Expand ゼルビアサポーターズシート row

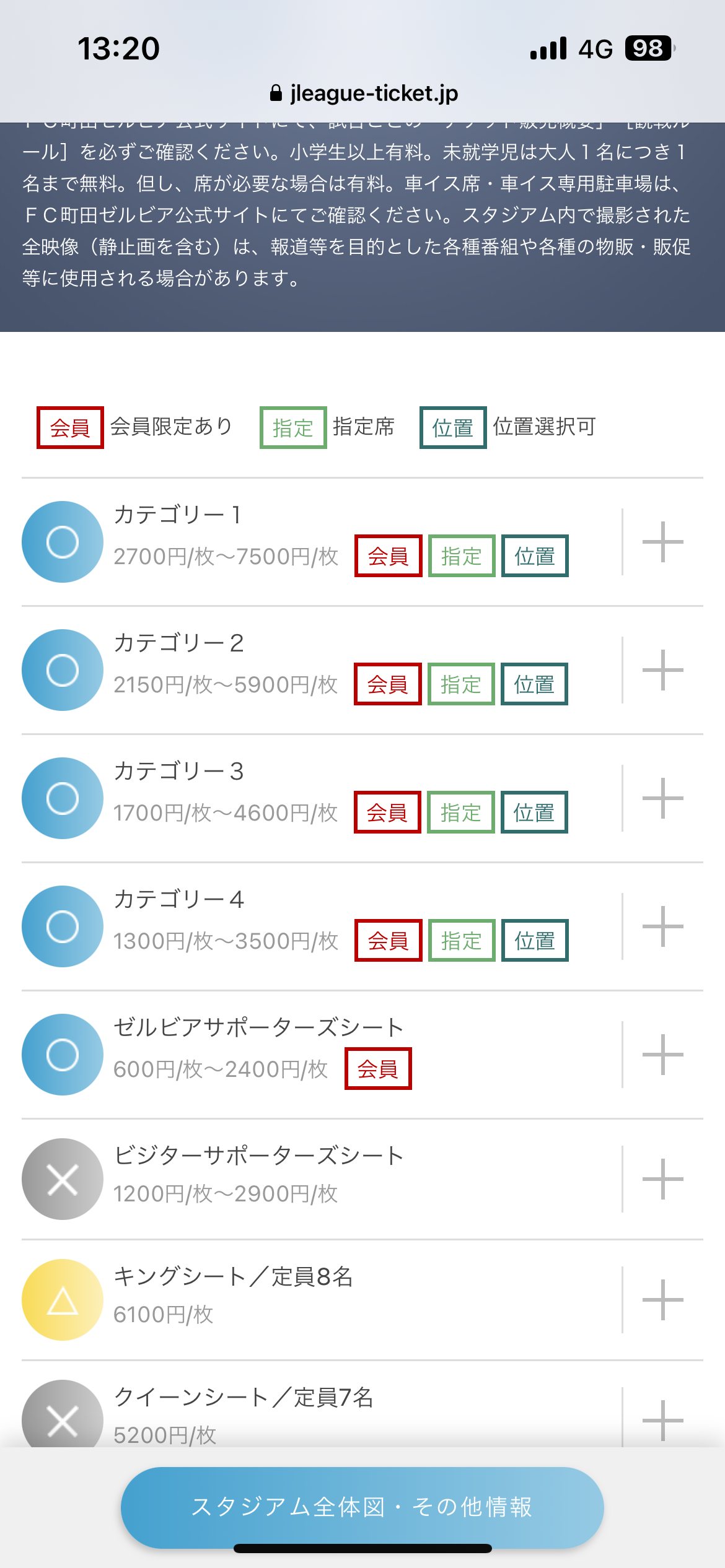click(662, 1055)
